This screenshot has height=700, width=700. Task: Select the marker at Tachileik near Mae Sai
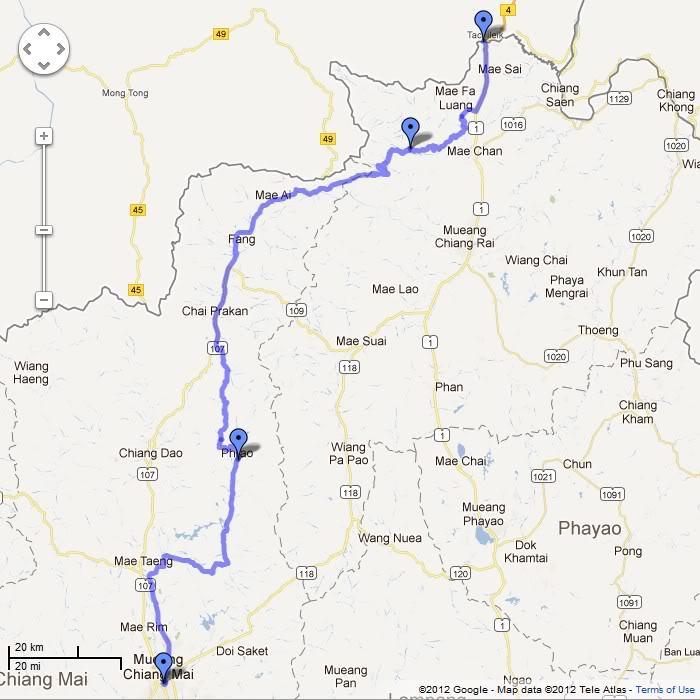point(484,22)
